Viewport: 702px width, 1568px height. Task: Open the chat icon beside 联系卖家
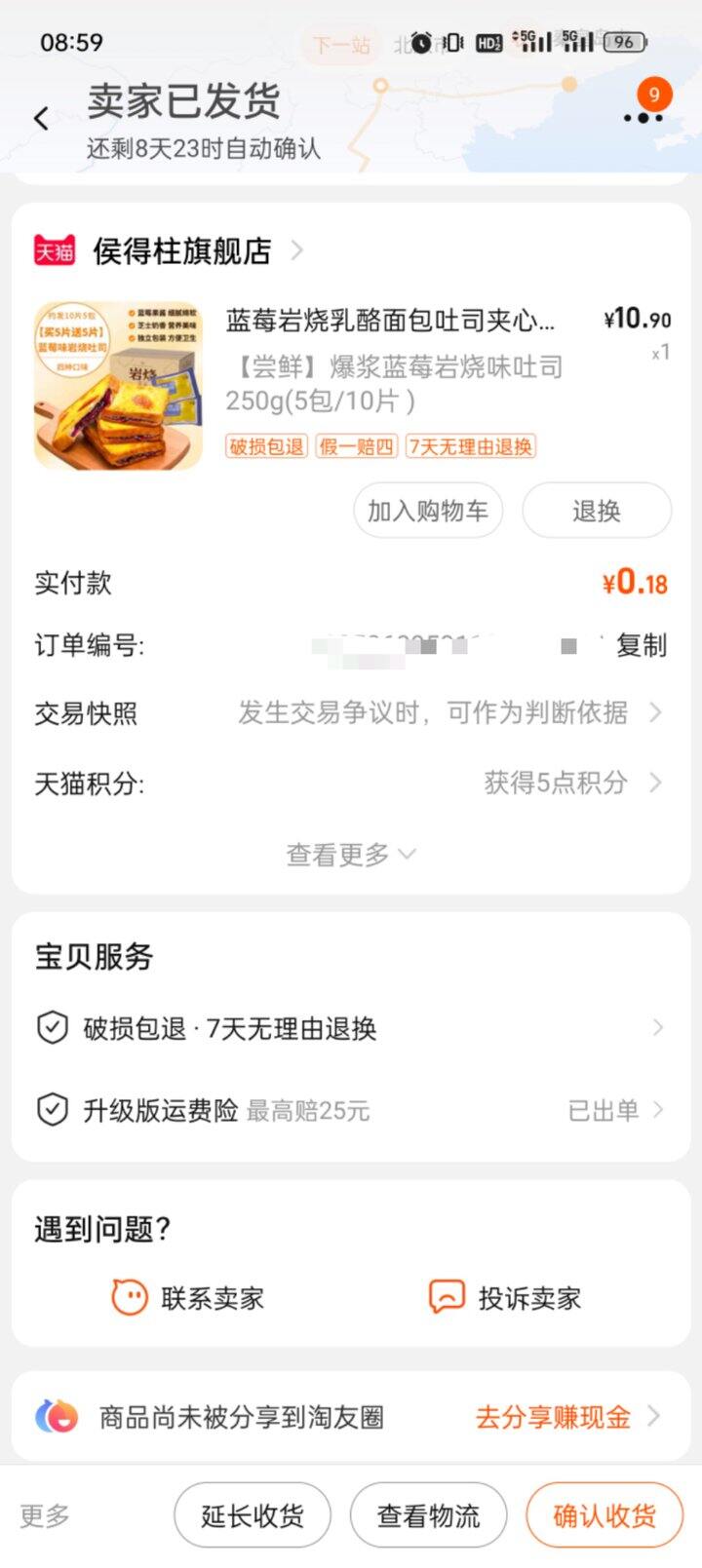[128, 1297]
